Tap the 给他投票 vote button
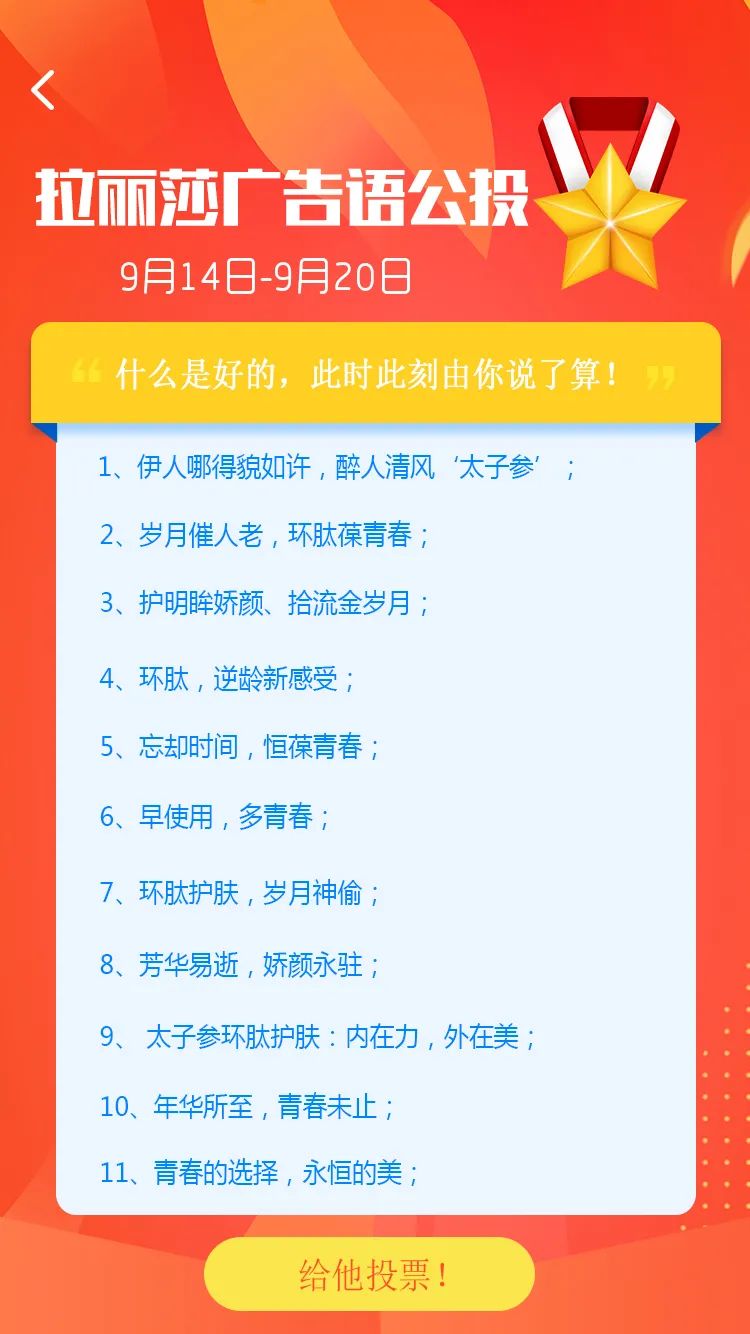Image resolution: width=750 pixels, height=1334 pixels. 369,1274
